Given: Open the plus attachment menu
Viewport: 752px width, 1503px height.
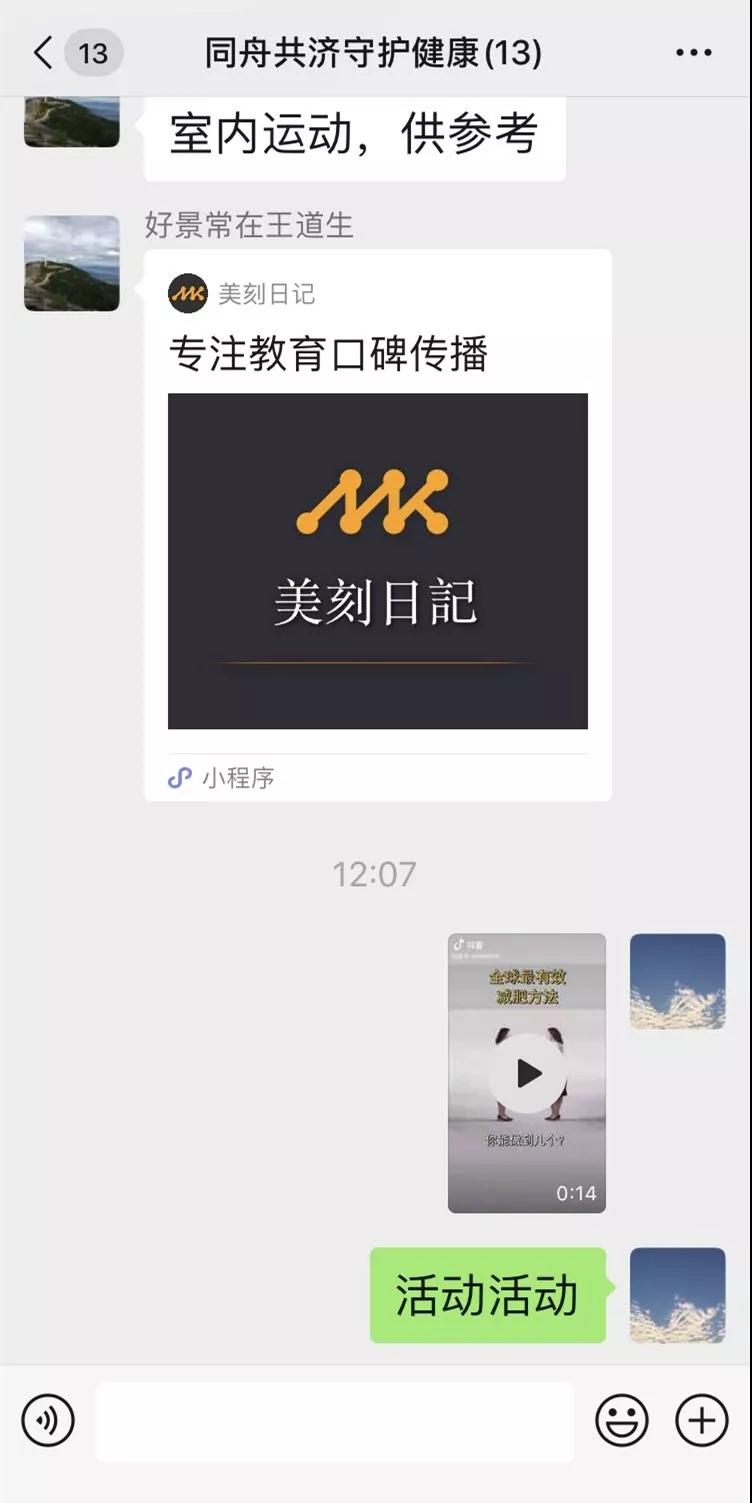Looking at the screenshot, I should click(x=701, y=1421).
